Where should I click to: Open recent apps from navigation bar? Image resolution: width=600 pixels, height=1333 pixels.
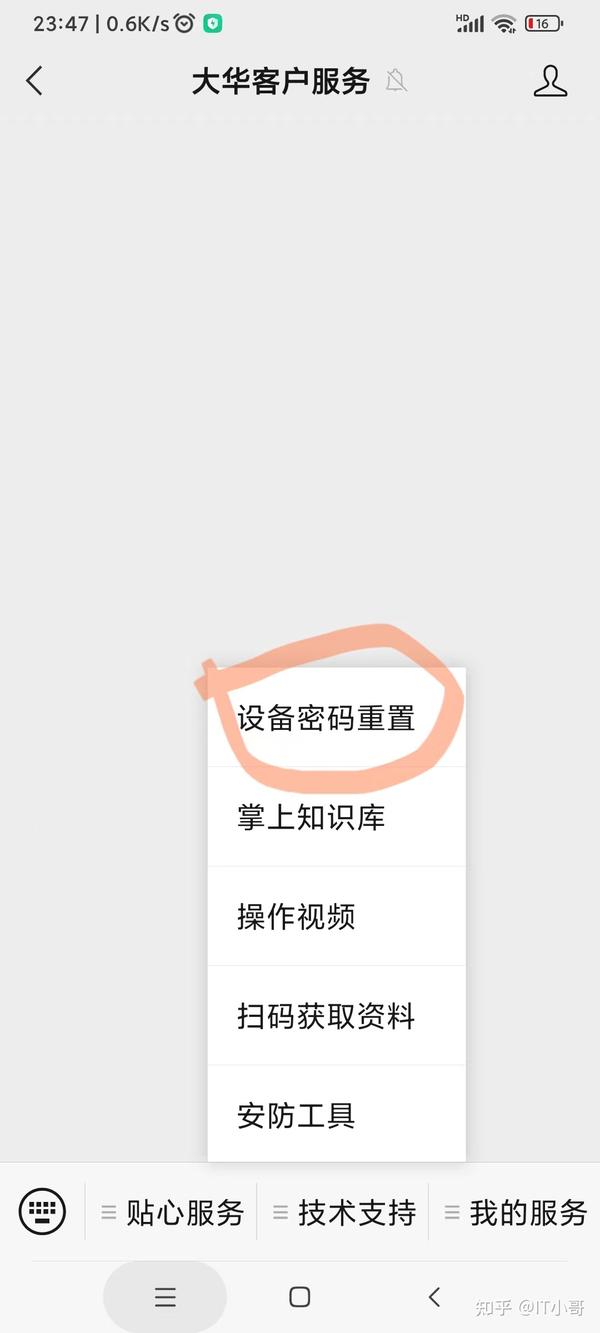click(165, 1297)
